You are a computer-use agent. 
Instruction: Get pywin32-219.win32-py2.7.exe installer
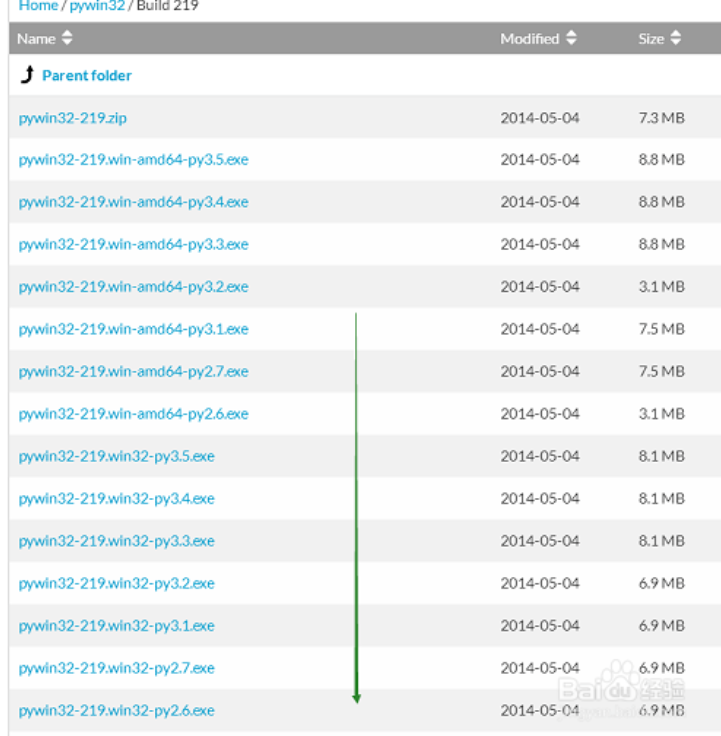coord(116,668)
